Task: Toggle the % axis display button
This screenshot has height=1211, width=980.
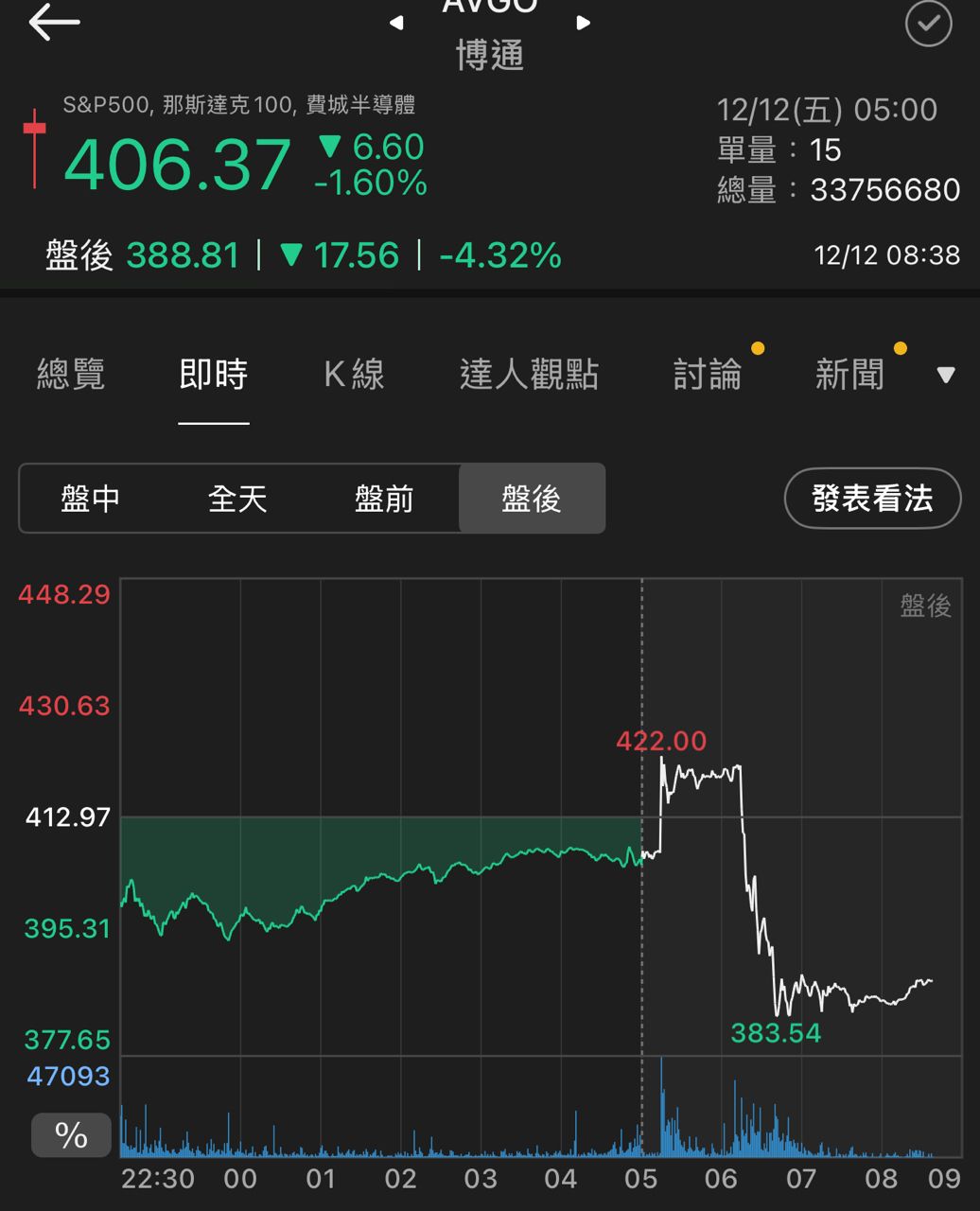Action: click(71, 1134)
